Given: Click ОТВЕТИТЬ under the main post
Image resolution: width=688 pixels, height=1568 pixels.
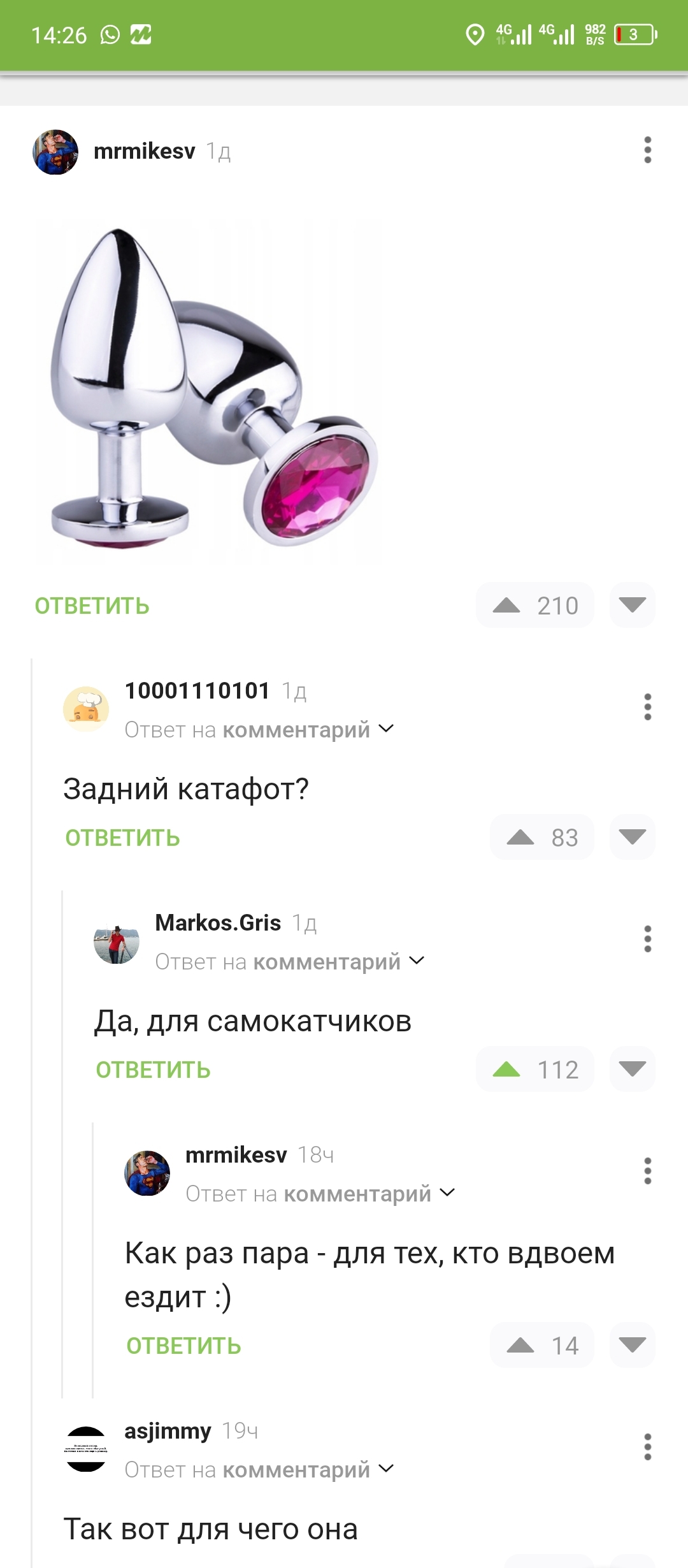Looking at the screenshot, I should coord(92,606).
